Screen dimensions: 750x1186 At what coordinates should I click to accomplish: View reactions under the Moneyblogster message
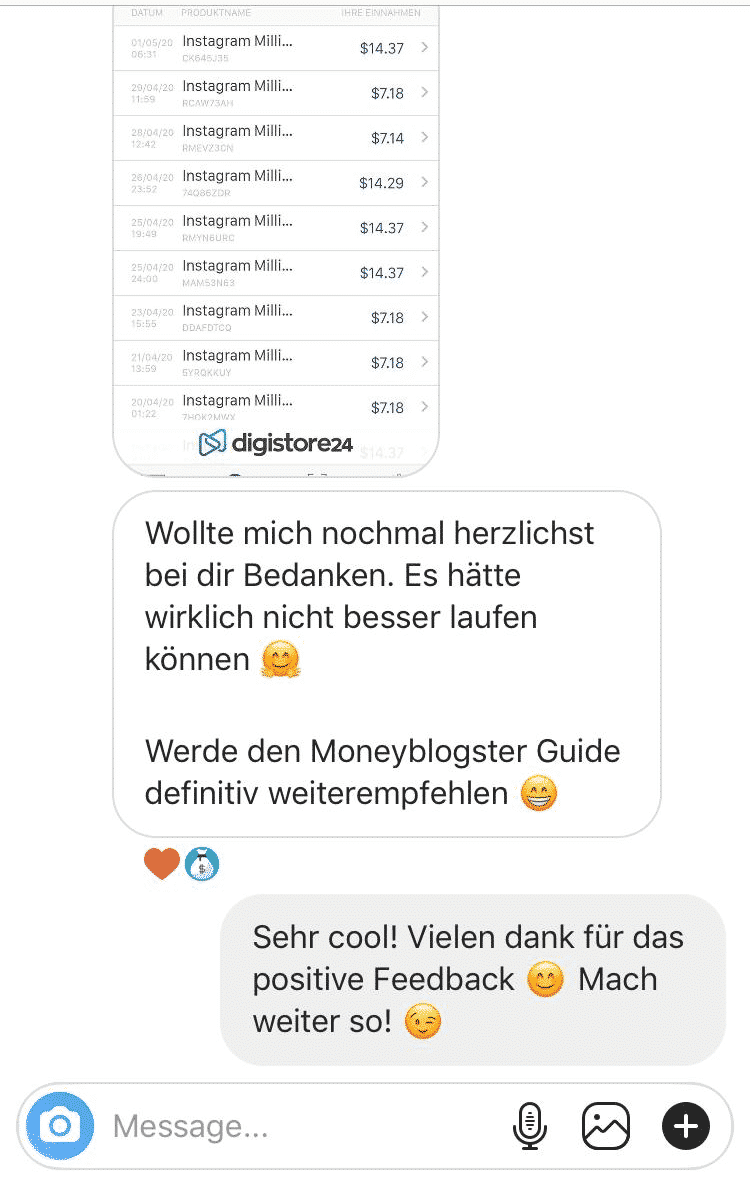[x=181, y=864]
